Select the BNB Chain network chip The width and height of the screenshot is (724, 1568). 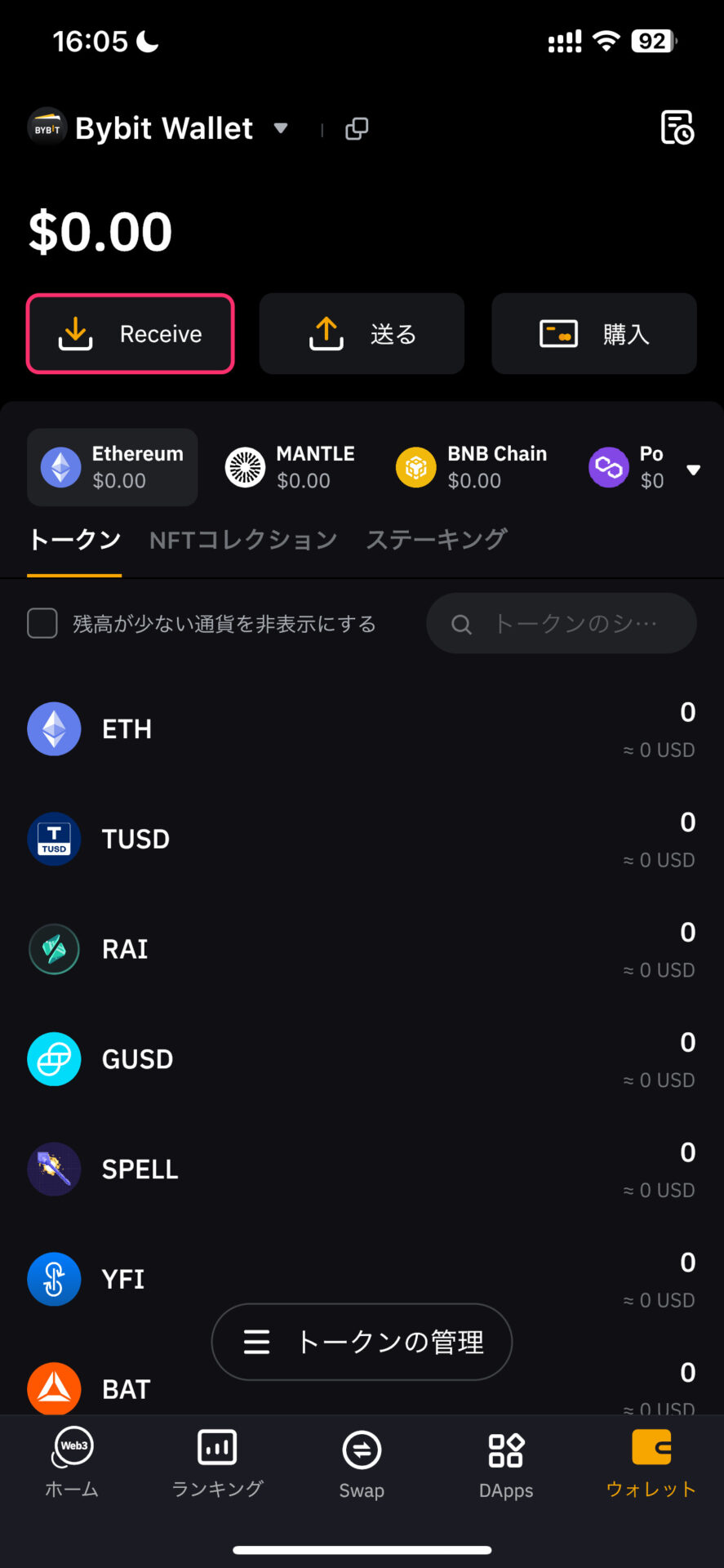point(472,467)
